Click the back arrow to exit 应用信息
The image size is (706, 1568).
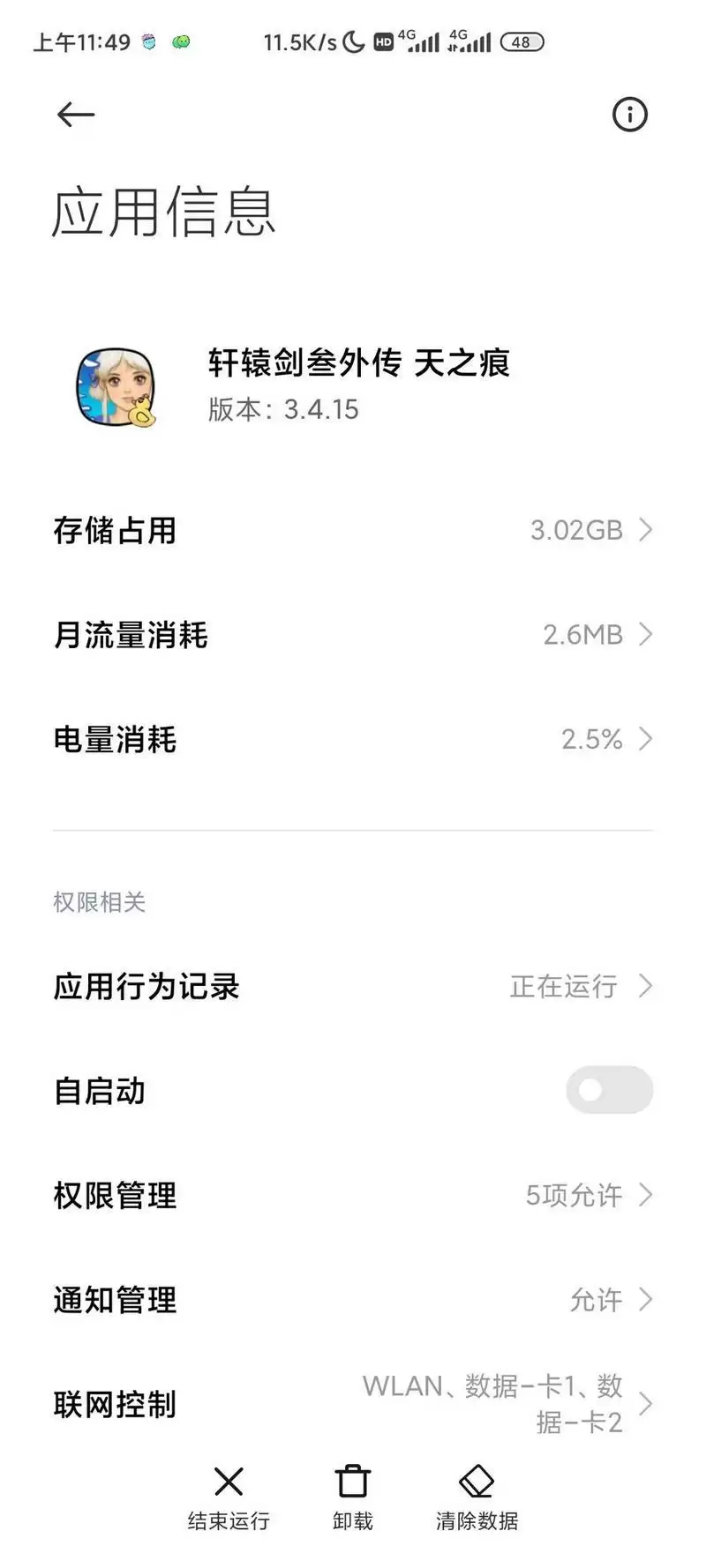click(x=74, y=115)
